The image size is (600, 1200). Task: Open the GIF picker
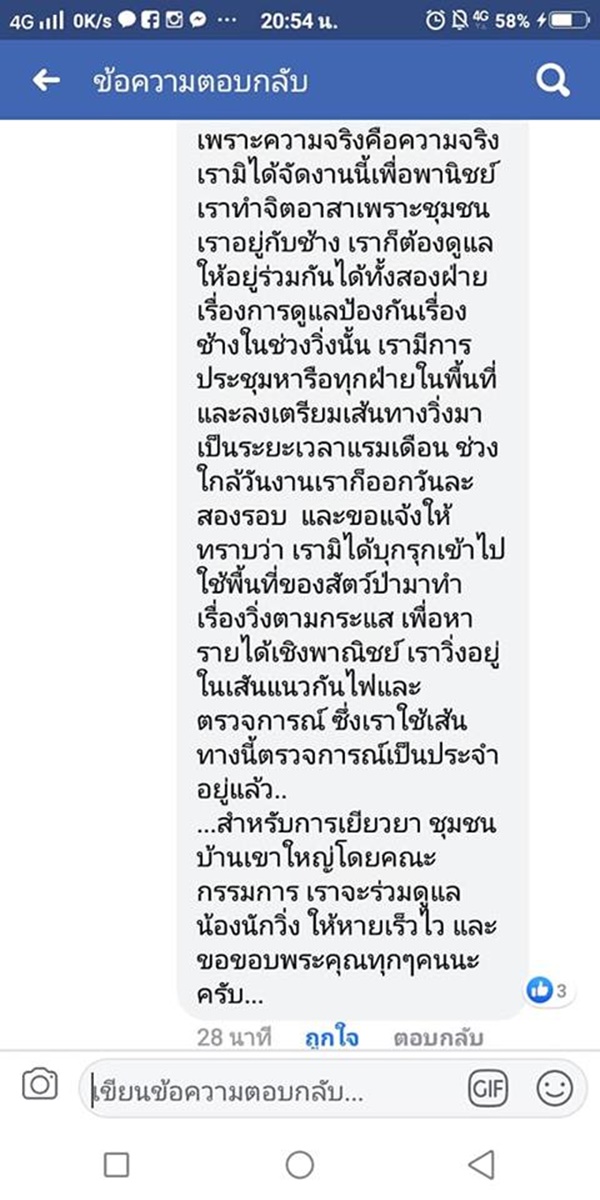coord(486,1087)
